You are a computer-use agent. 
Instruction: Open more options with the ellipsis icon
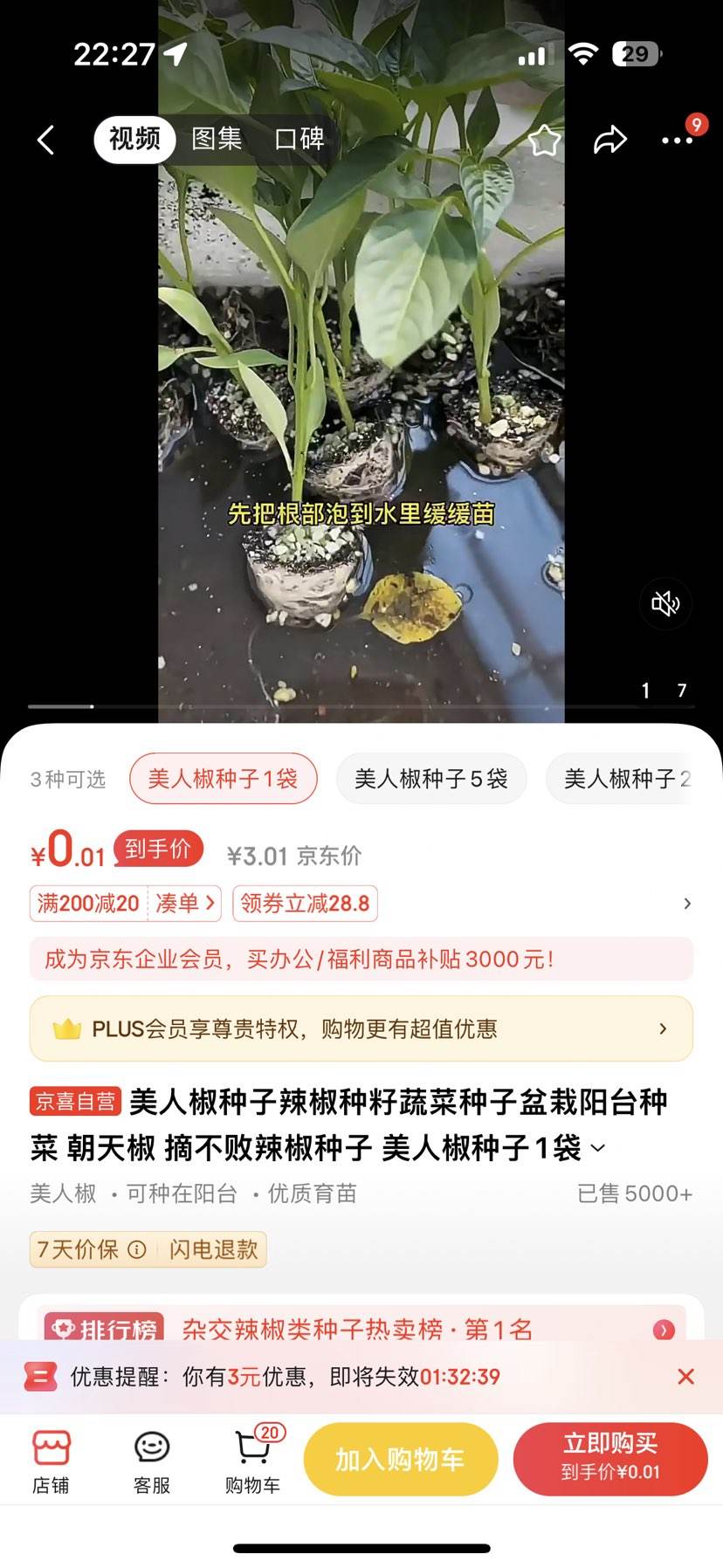(676, 140)
